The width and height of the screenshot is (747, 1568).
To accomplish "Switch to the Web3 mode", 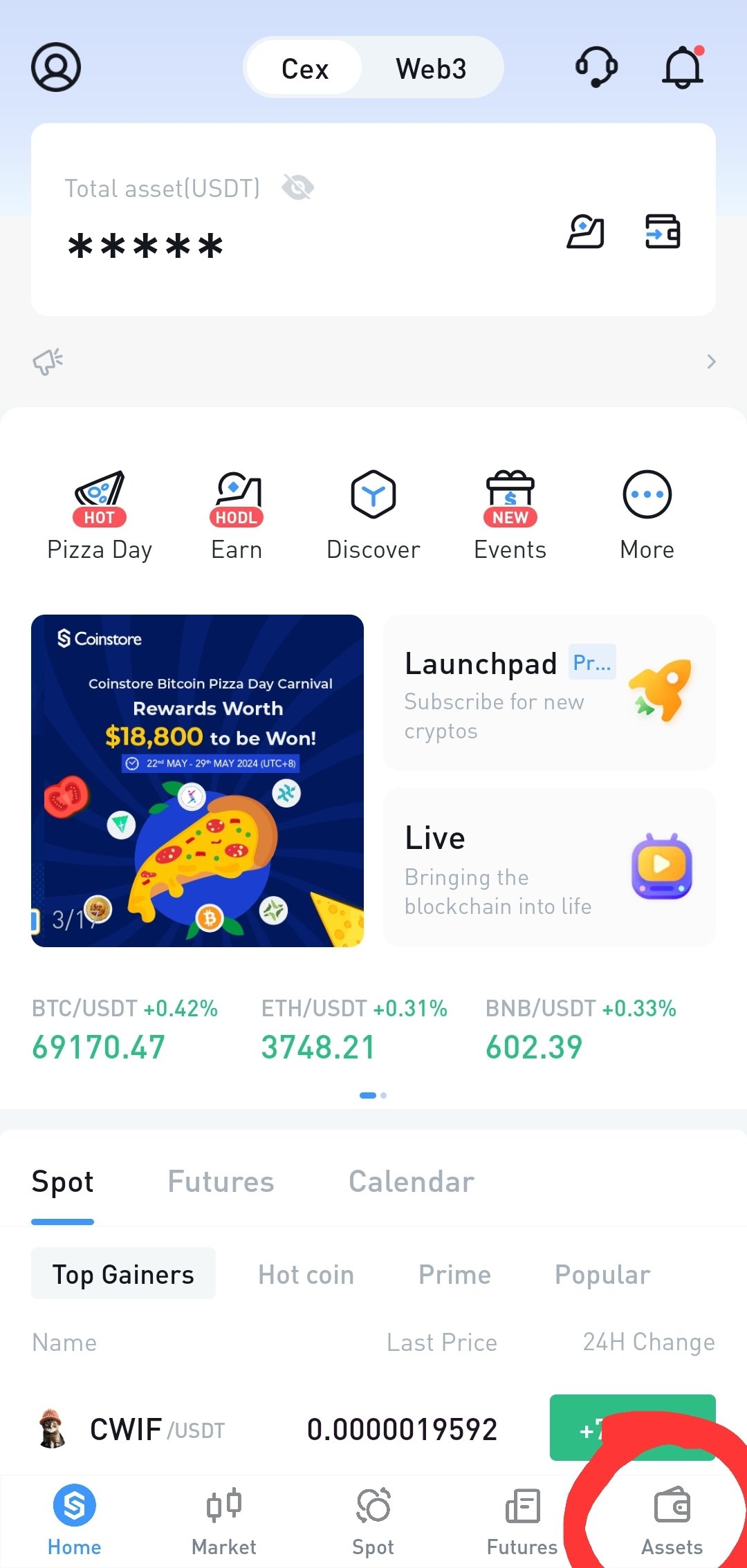I will pos(431,68).
